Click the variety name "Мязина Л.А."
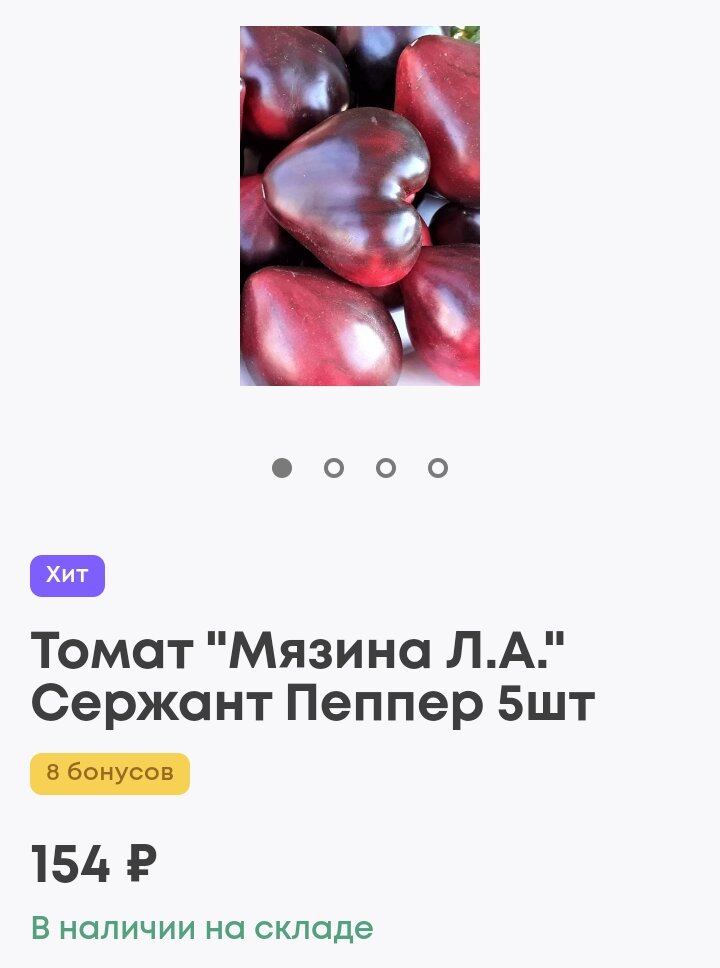 coord(400,648)
